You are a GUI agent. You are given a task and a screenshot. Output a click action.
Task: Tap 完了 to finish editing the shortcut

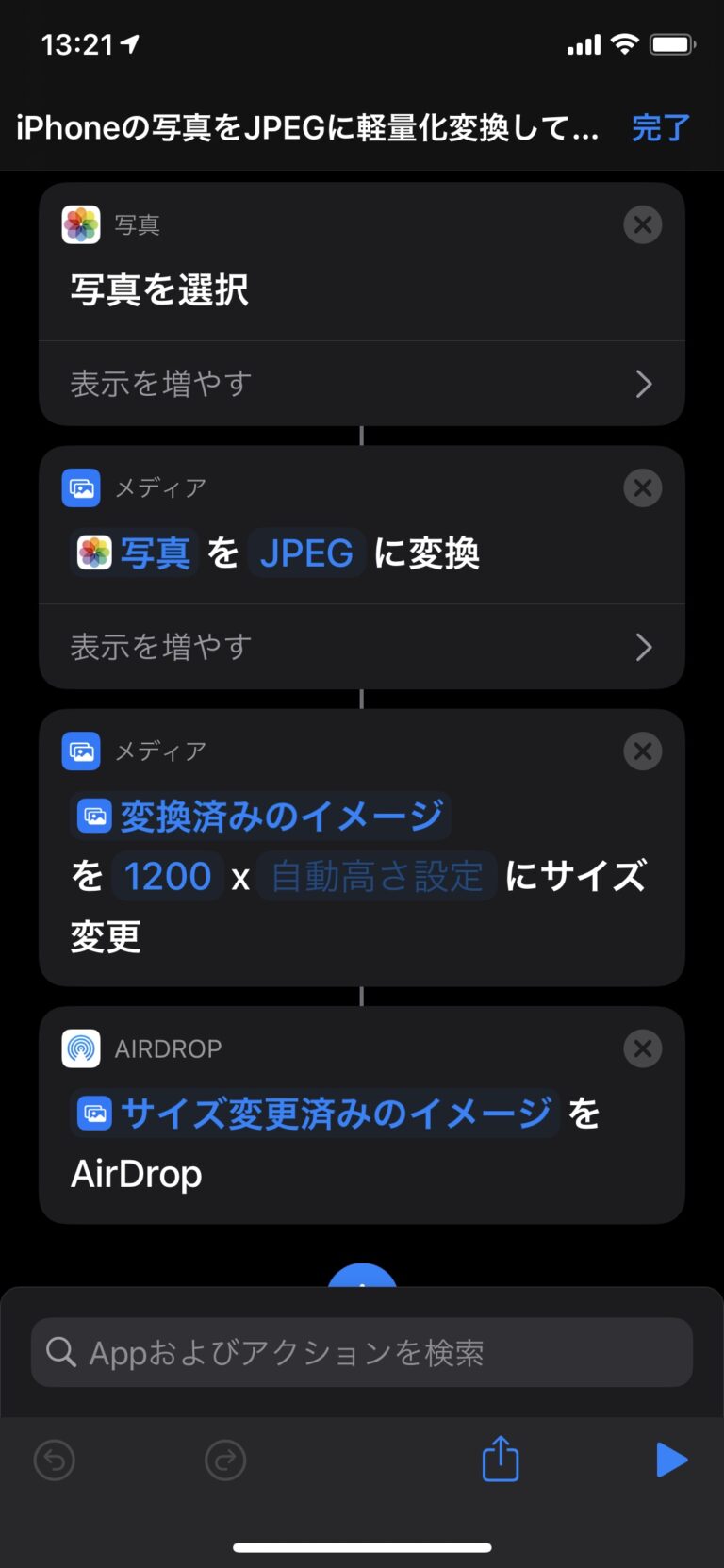click(660, 127)
